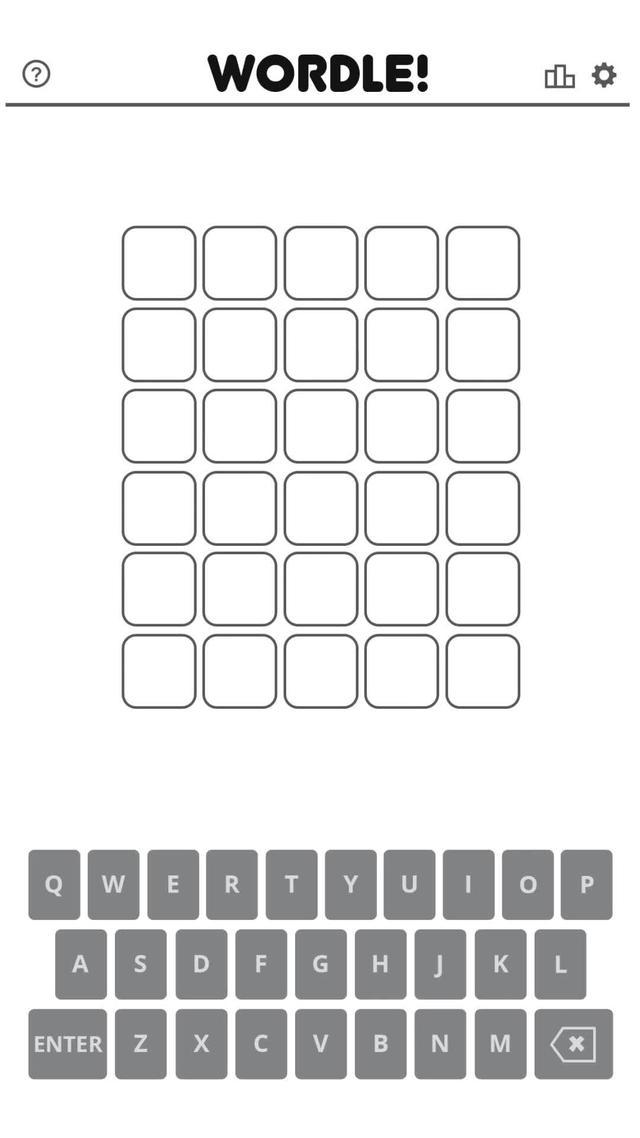Hit the letter Z key
This screenshot has height=1138, width=640.
click(141, 1044)
